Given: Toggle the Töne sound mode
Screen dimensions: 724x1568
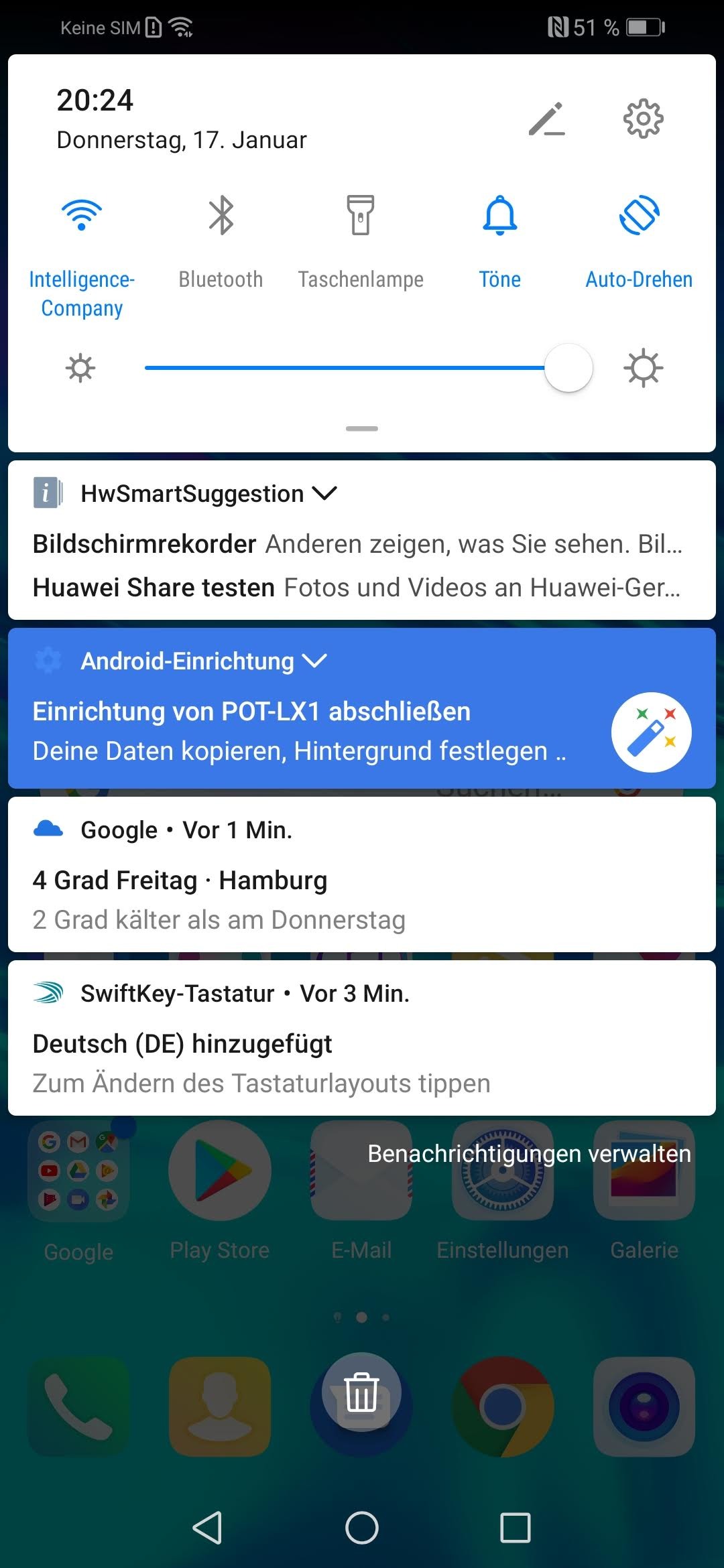Looking at the screenshot, I should 500,216.
